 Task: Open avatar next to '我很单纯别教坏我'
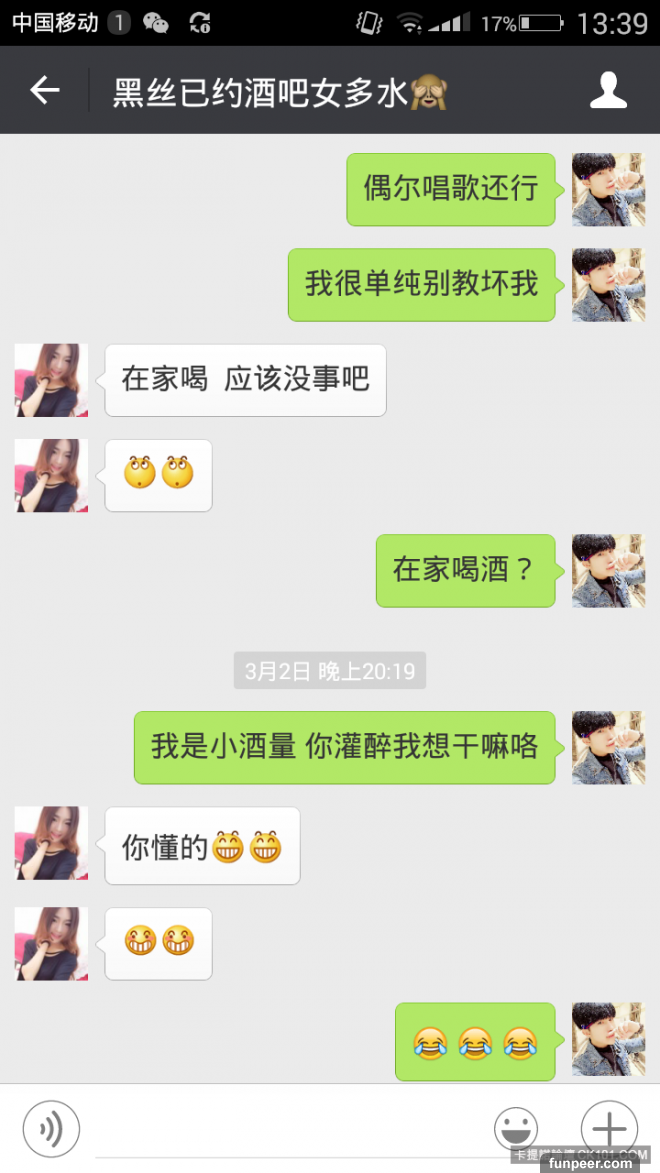608,285
